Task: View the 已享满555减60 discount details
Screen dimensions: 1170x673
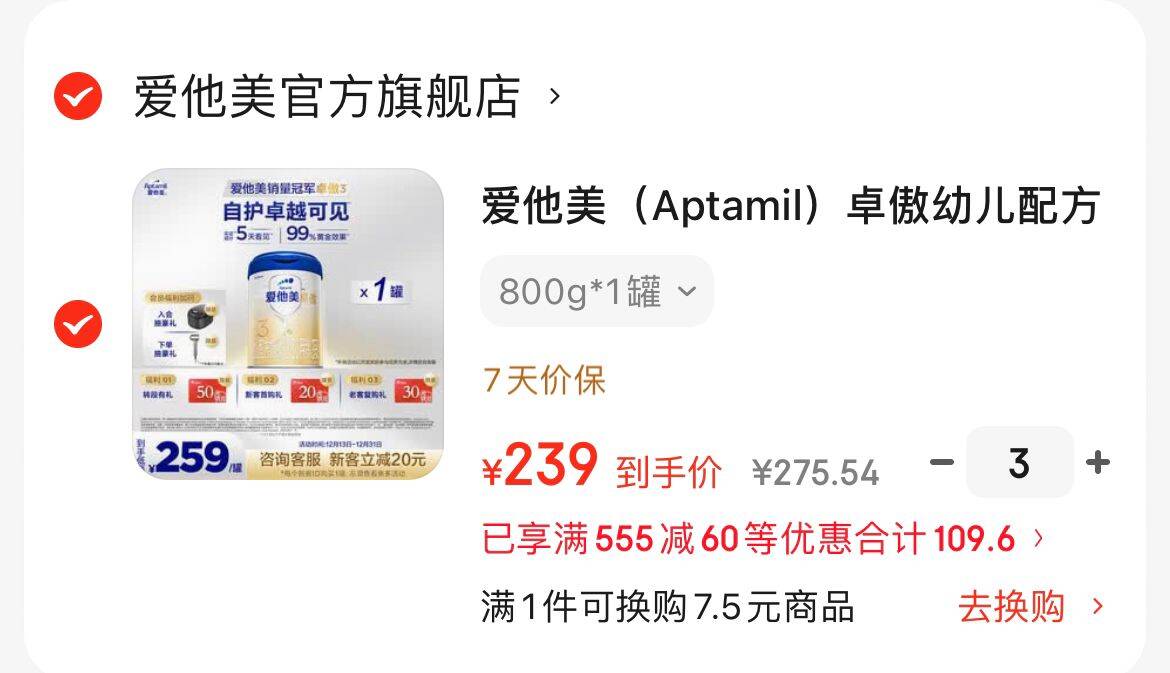Action: point(762,540)
